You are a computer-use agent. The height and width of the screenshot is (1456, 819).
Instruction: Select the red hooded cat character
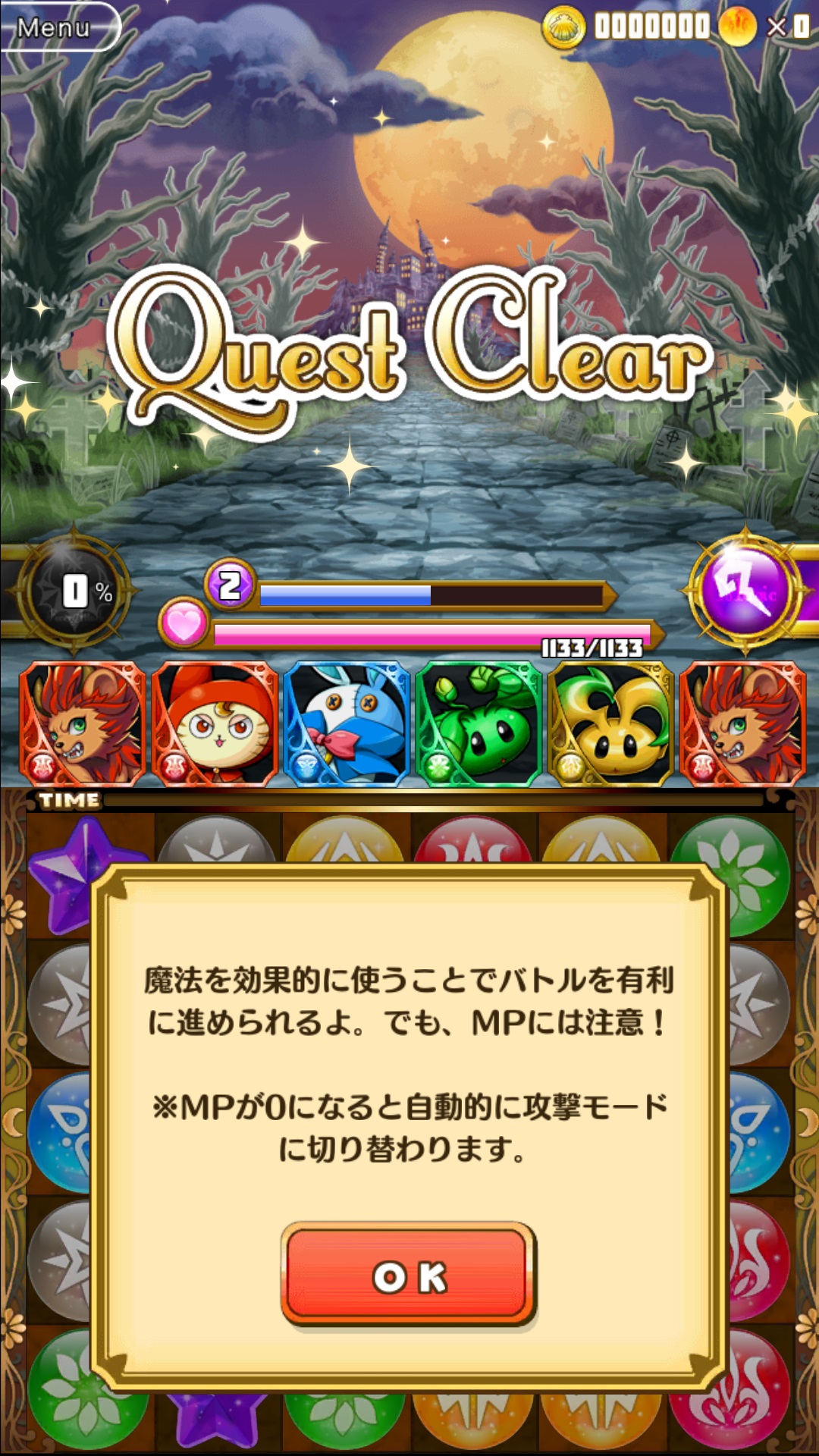(215, 723)
